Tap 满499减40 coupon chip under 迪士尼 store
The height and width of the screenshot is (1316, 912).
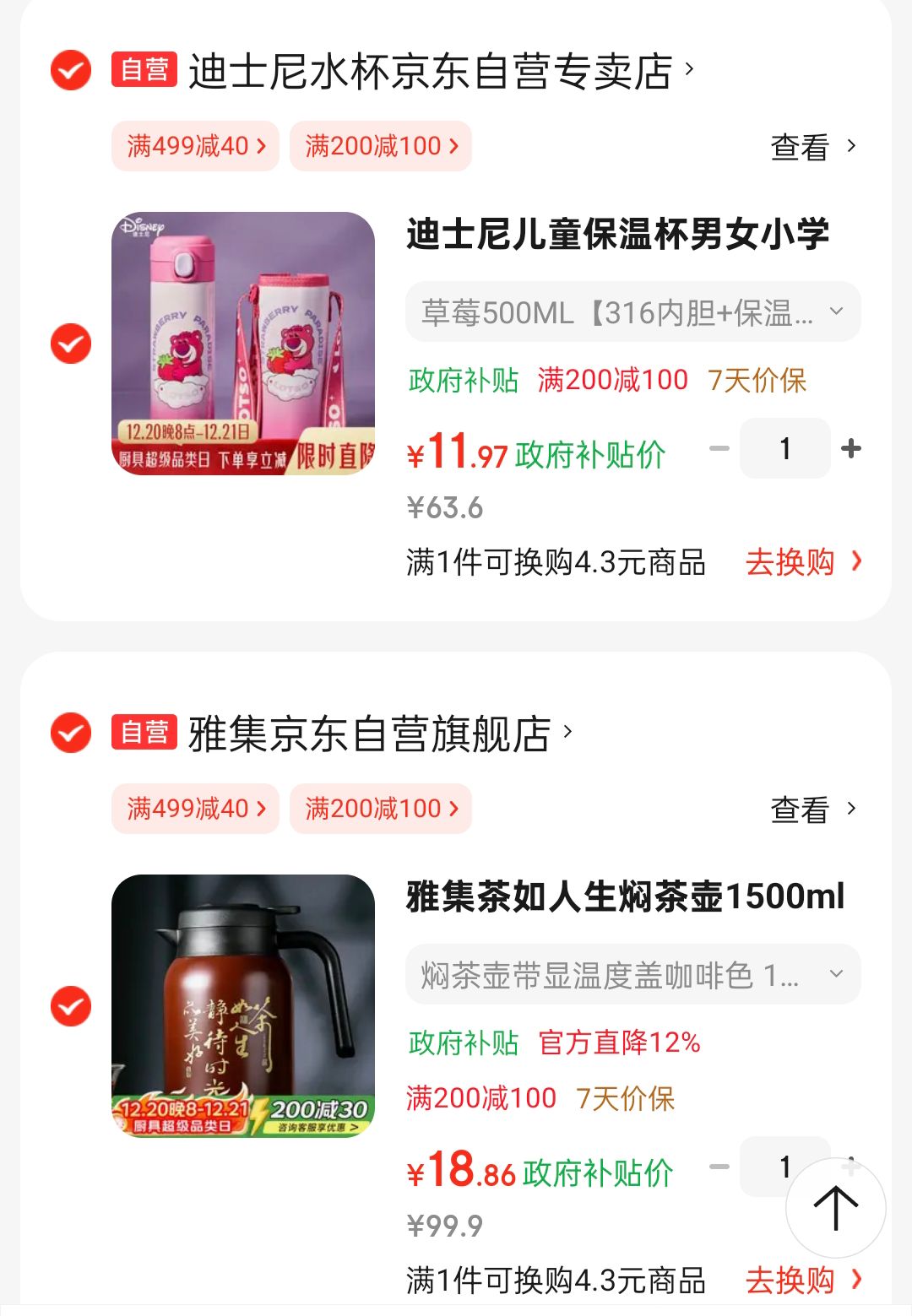click(x=195, y=146)
